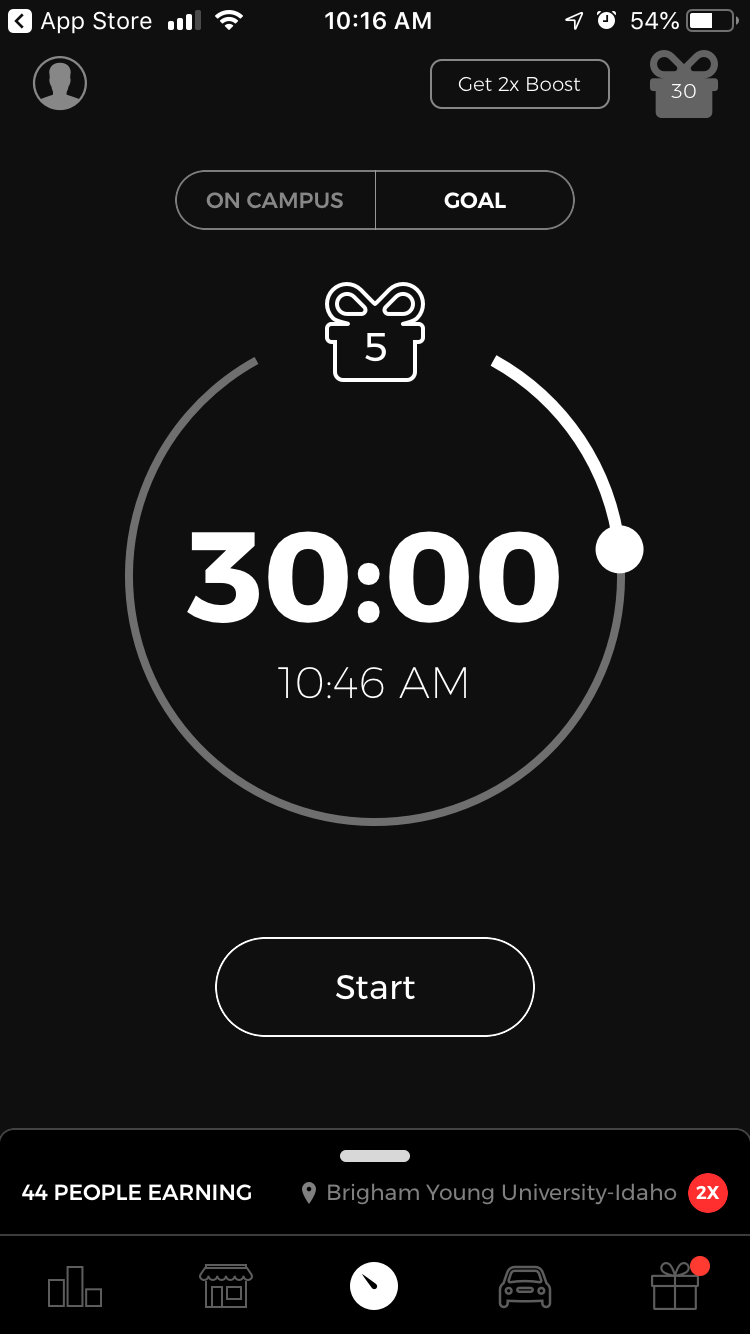Open the leaderboard bars tab
Screen dimensions: 750x1334
coord(75,1286)
